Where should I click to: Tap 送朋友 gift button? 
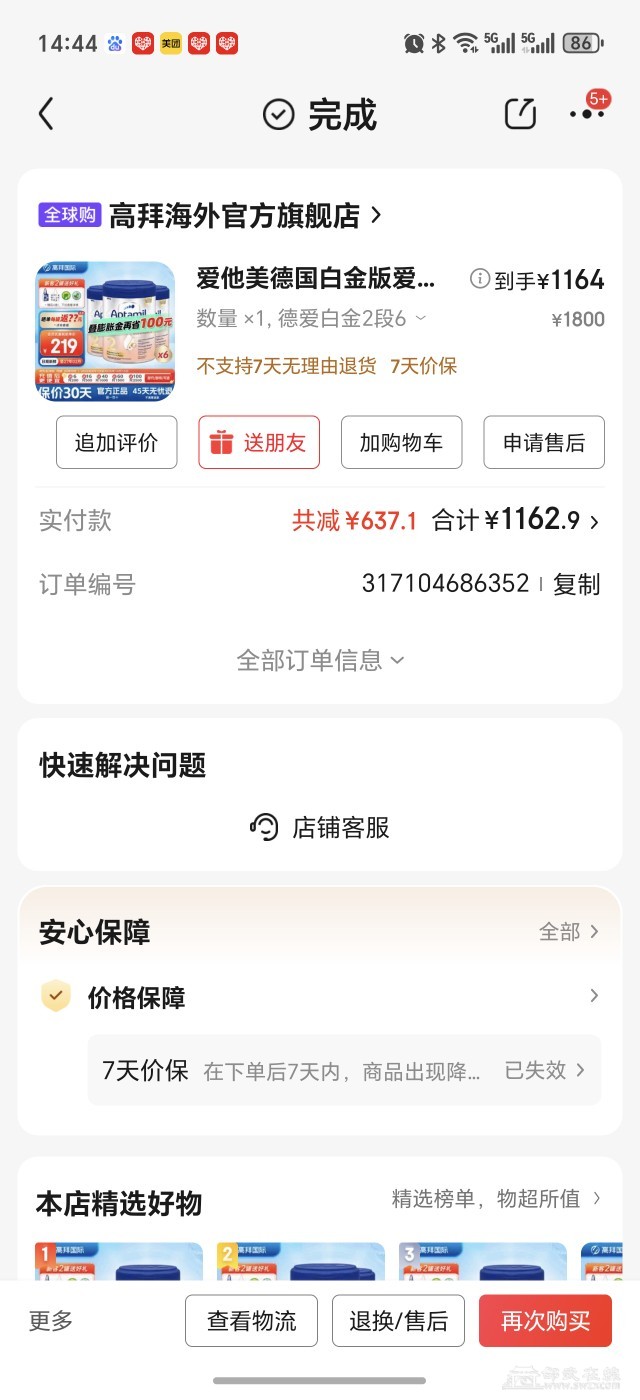pos(259,442)
